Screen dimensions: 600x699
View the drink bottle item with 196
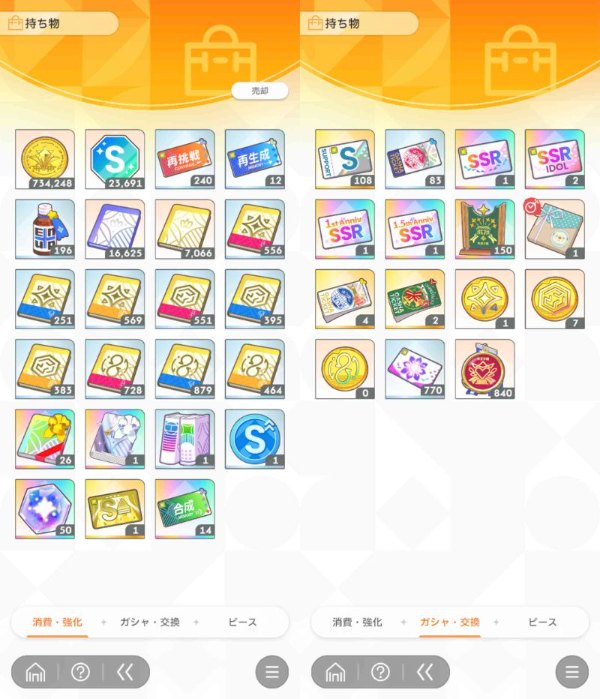point(45,229)
